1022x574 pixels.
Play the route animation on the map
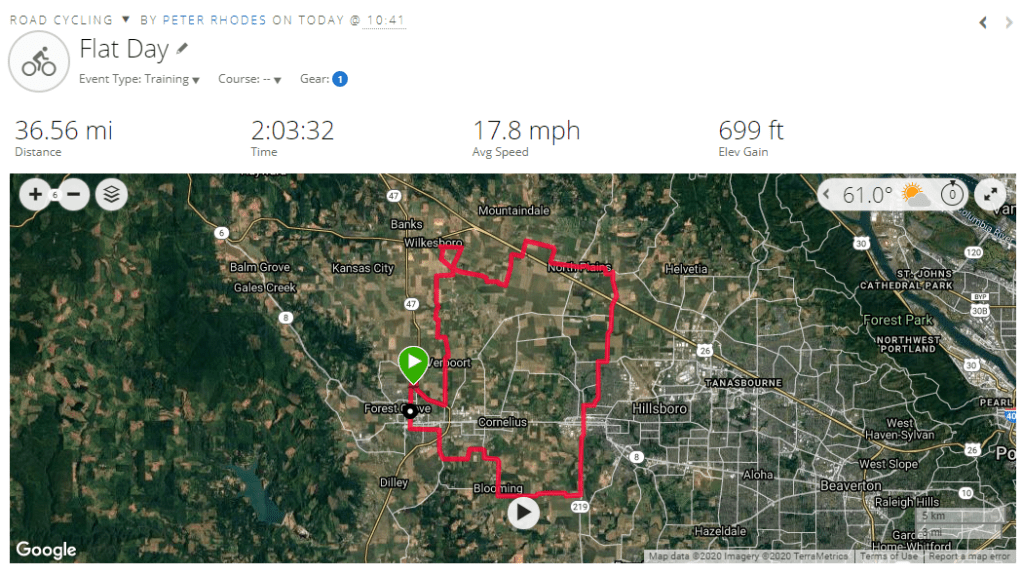pos(523,512)
